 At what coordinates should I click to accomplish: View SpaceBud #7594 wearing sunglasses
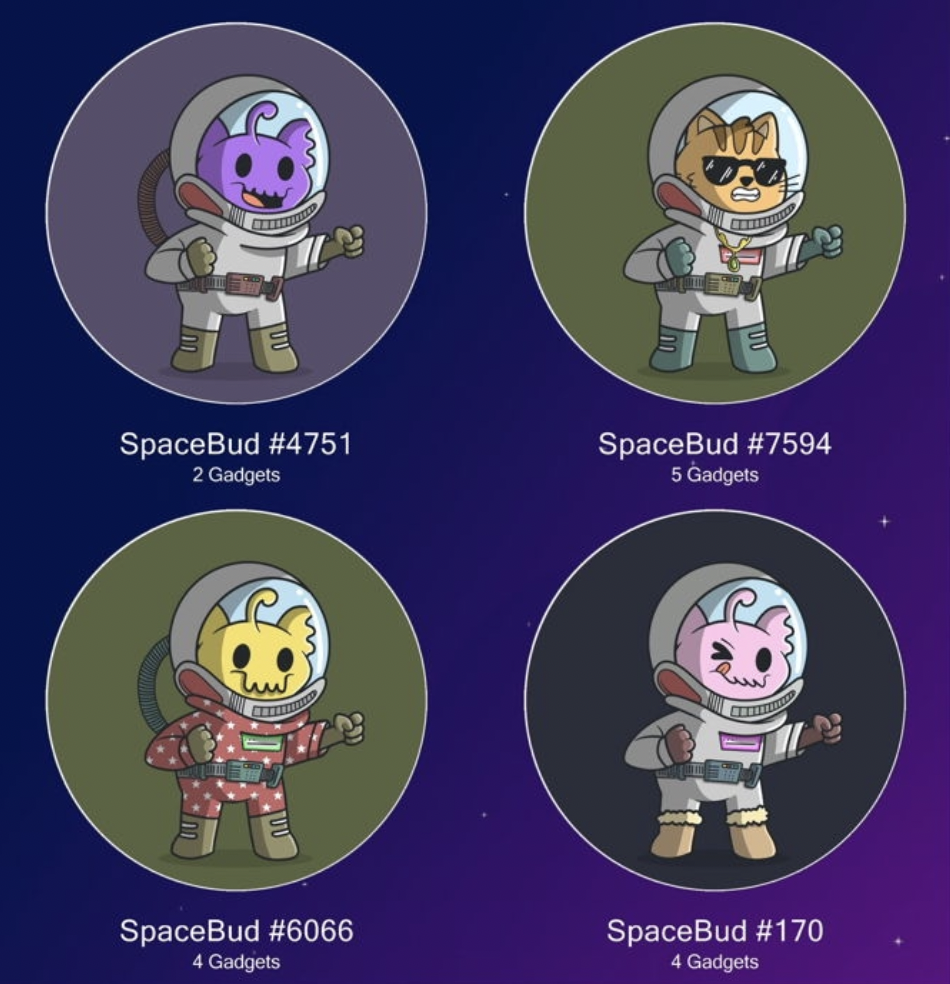click(714, 215)
